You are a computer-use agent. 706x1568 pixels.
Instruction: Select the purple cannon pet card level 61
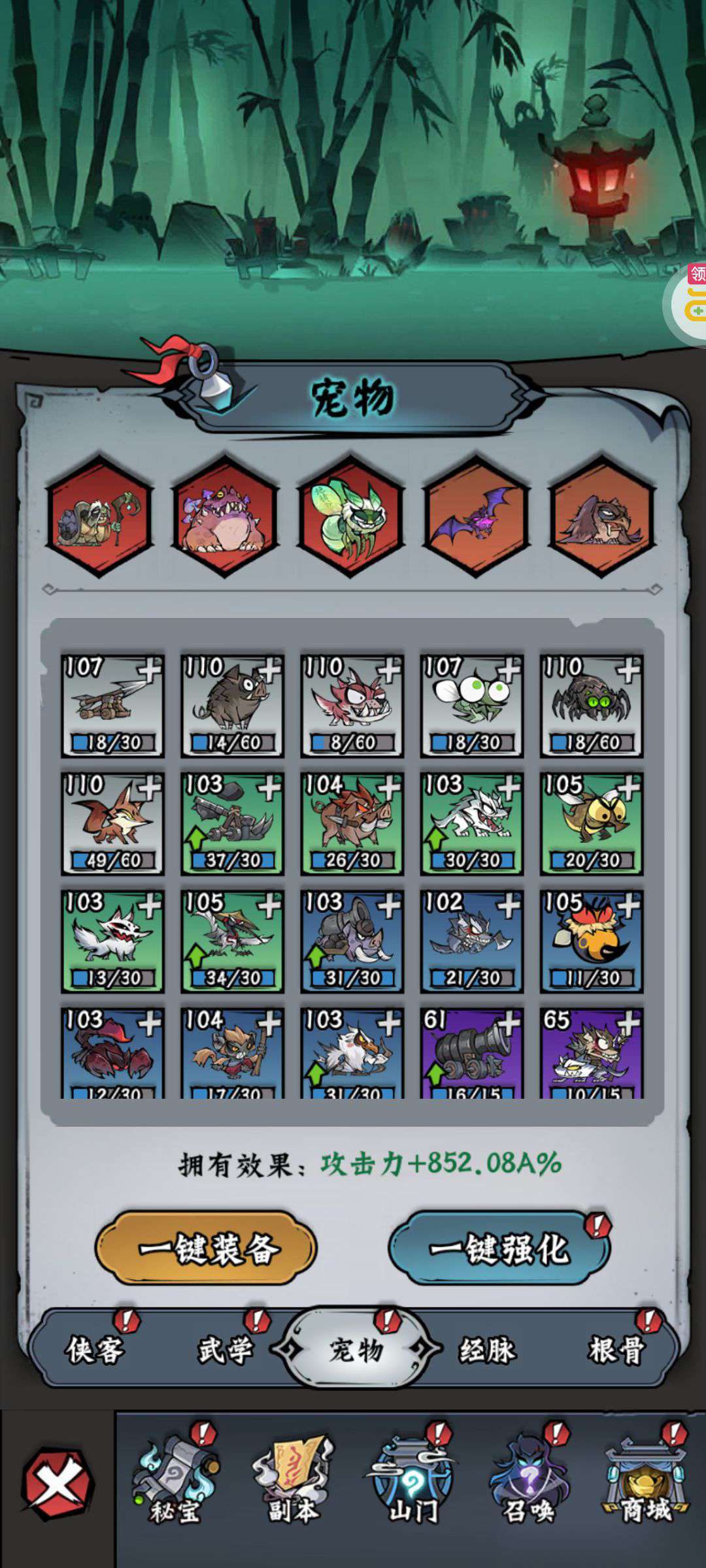pos(472,1053)
